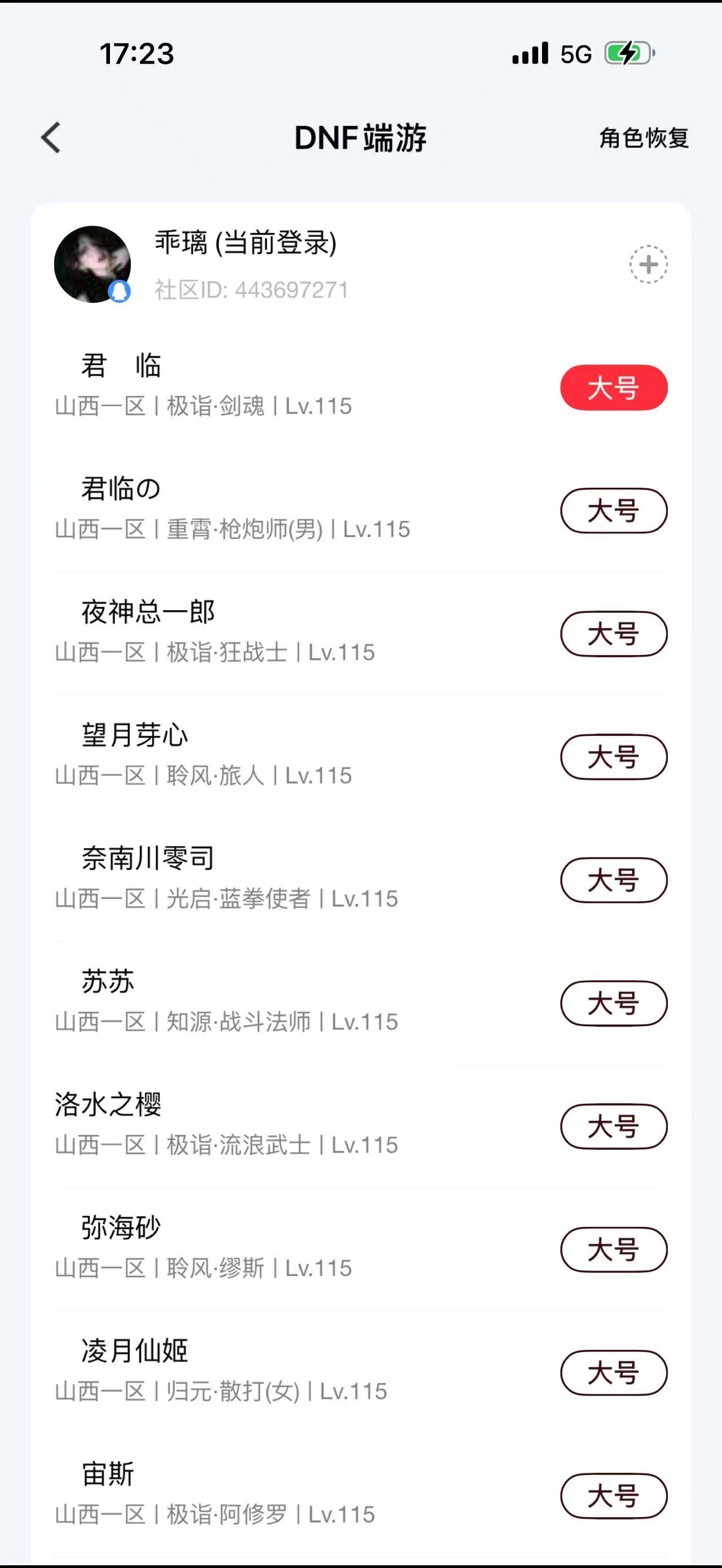The width and height of the screenshot is (722, 1568).
Task: Open the DNF端游 title tab
Action: click(x=360, y=138)
